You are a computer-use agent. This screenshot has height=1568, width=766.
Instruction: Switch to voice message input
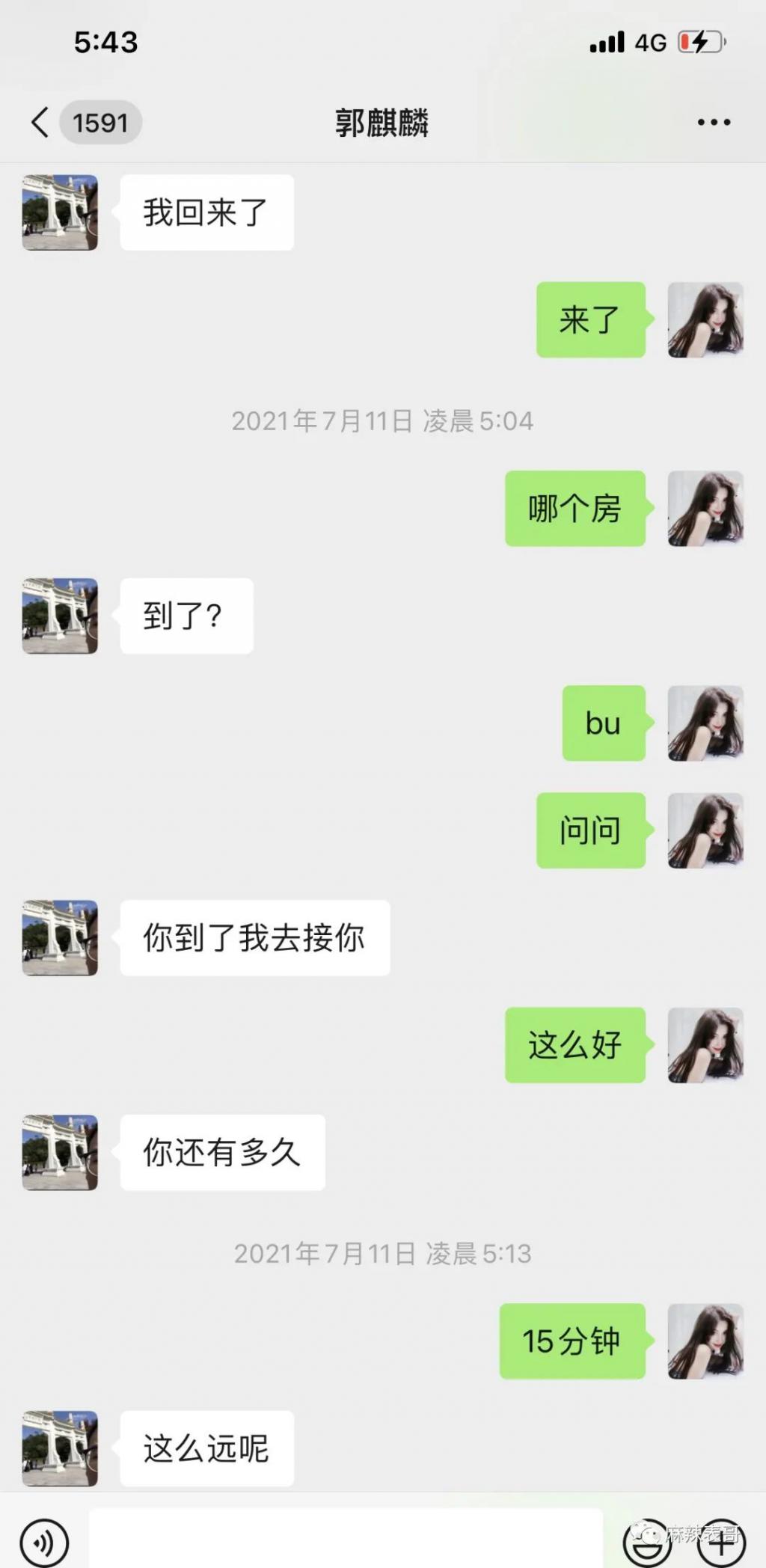[x=44, y=1542]
